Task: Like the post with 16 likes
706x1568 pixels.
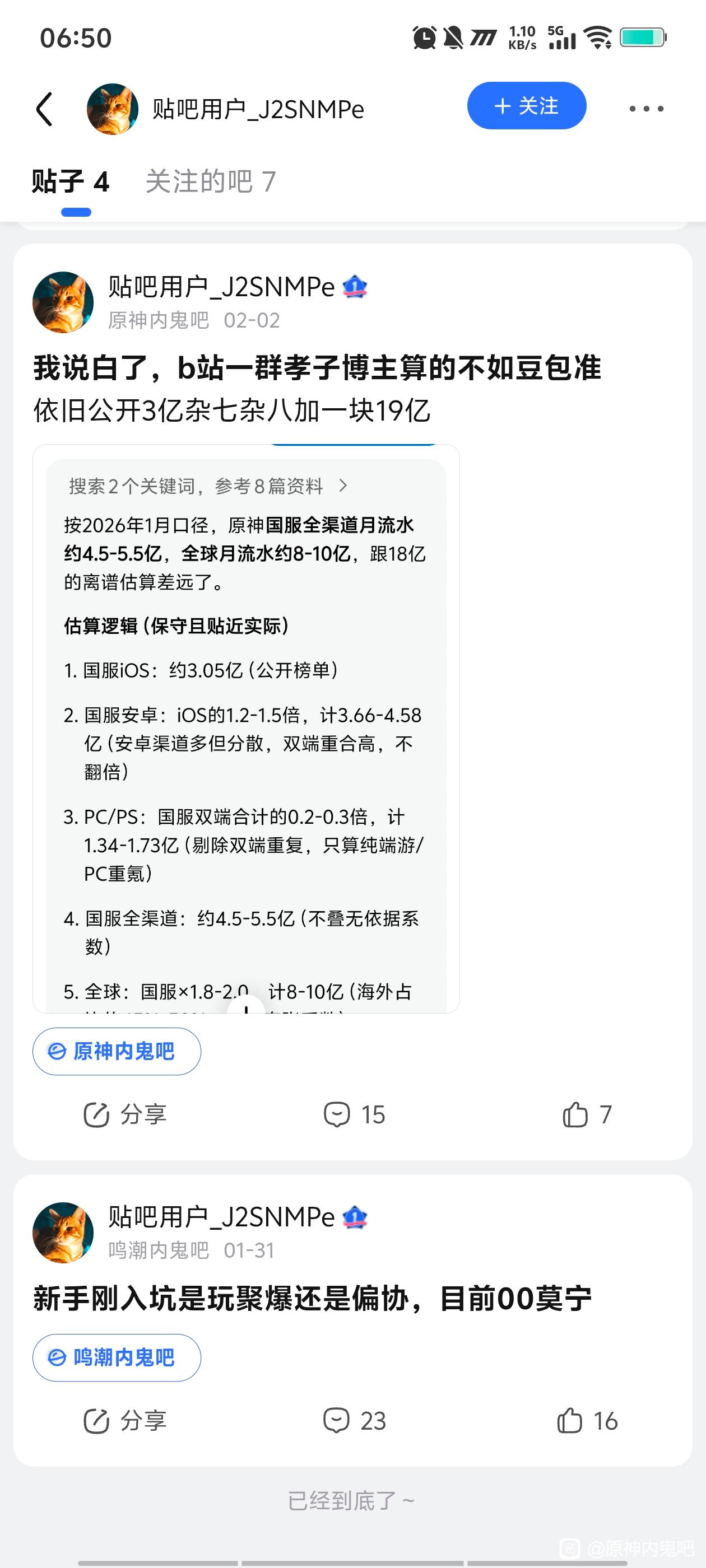Action: tap(587, 1421)
